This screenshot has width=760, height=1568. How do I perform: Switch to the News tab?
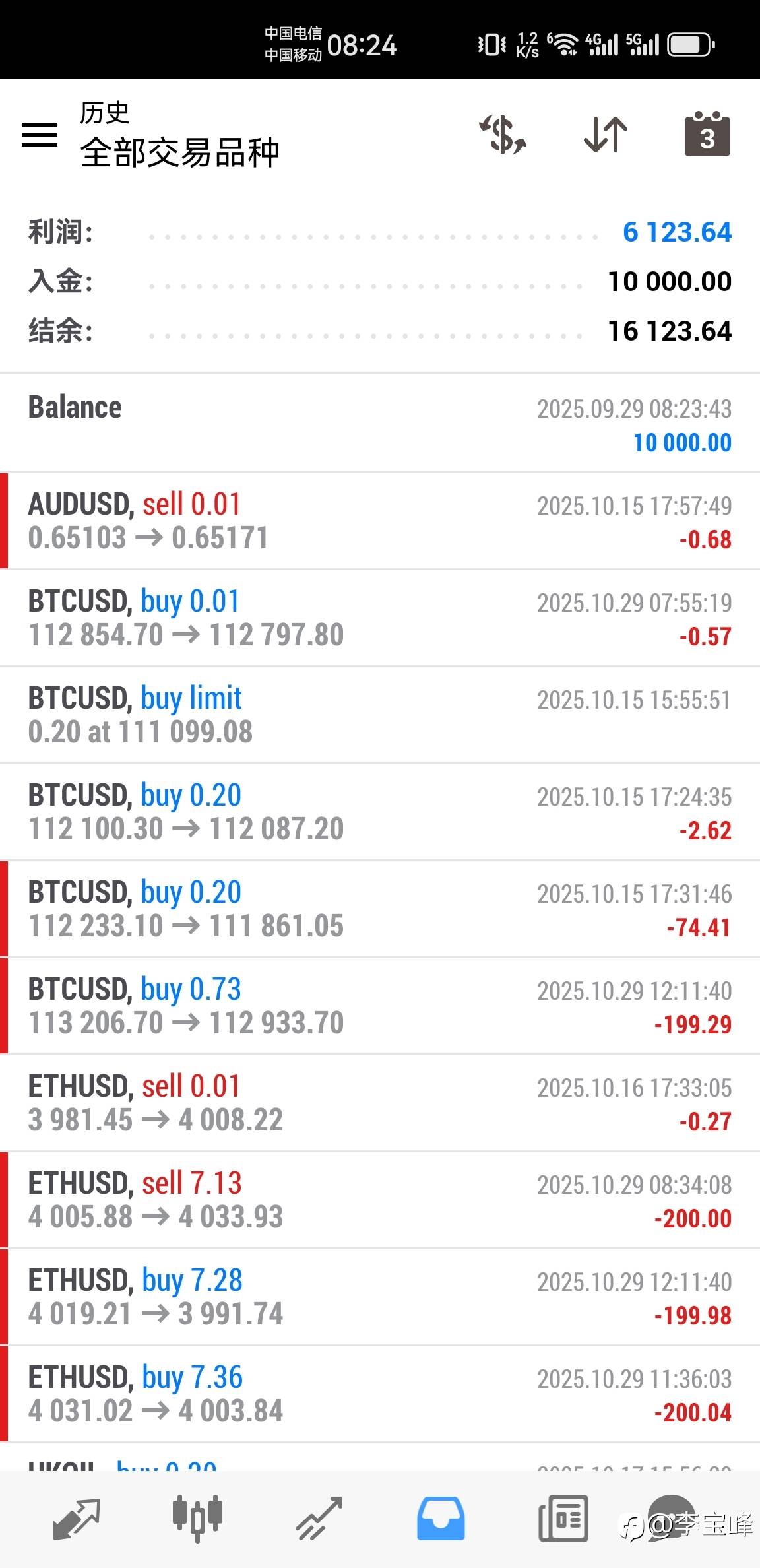pos(563,1519)
